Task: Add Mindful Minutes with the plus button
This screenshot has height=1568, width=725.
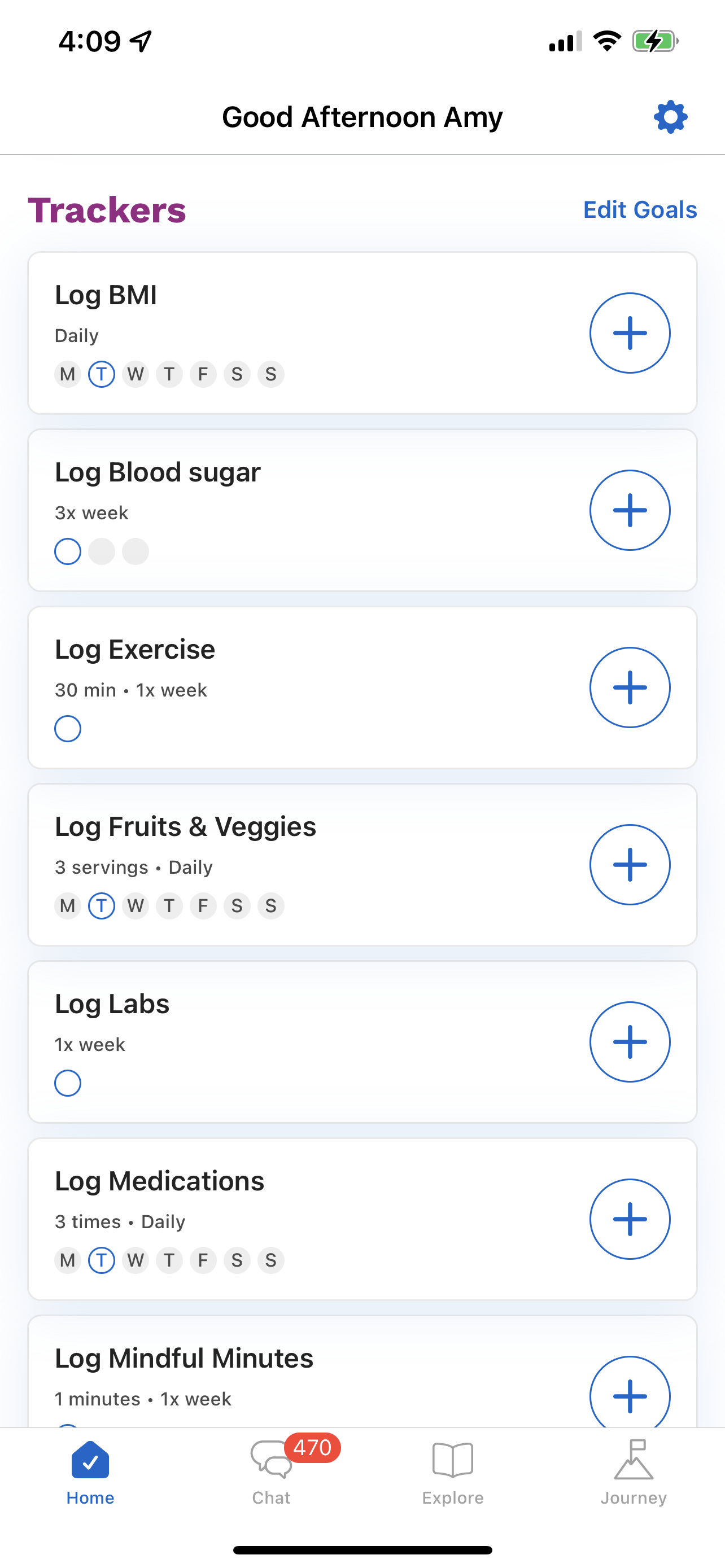Action: click(630, 1391)
